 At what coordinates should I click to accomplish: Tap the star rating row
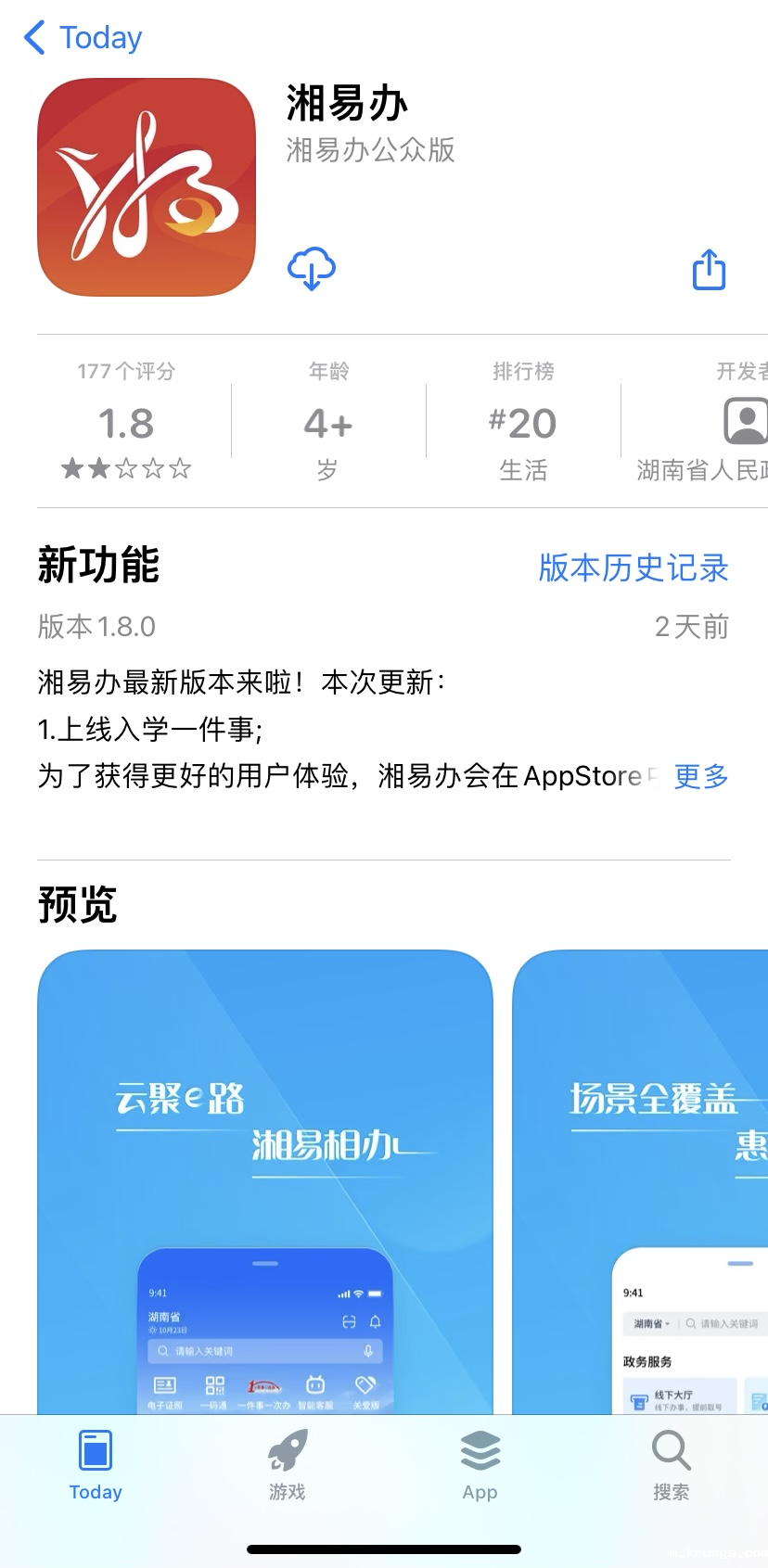coord(124,470)
